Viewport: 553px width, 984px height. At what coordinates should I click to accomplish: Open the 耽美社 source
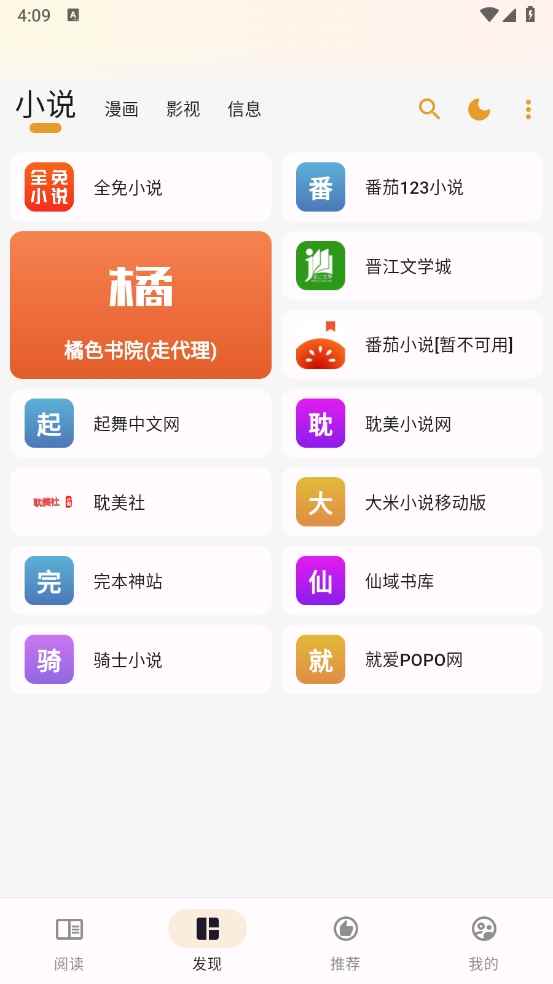(141, 502)
